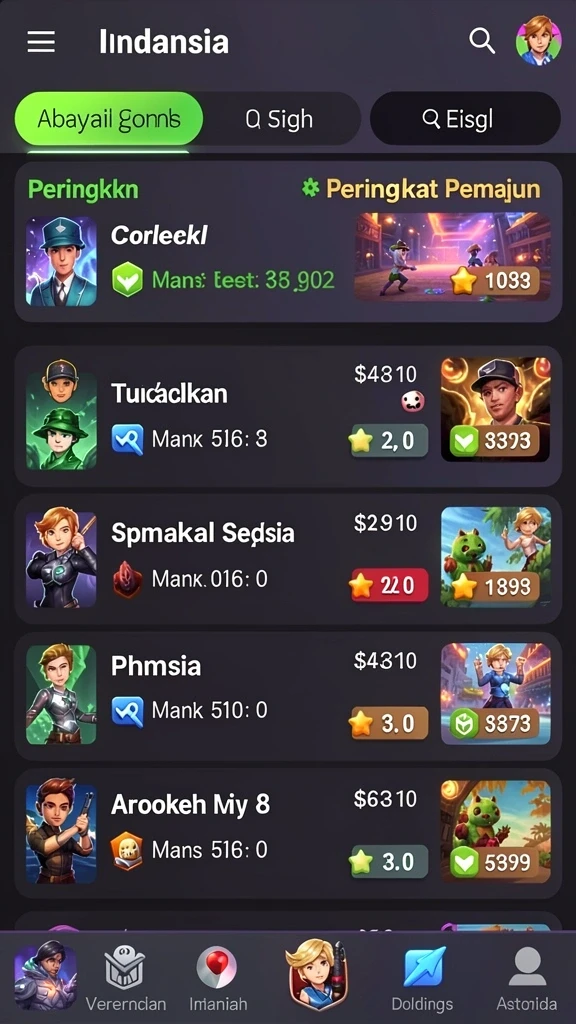Open the Spmakal Seḍsia row
Screen dimensions: 576x1024
tap(288, 559)
